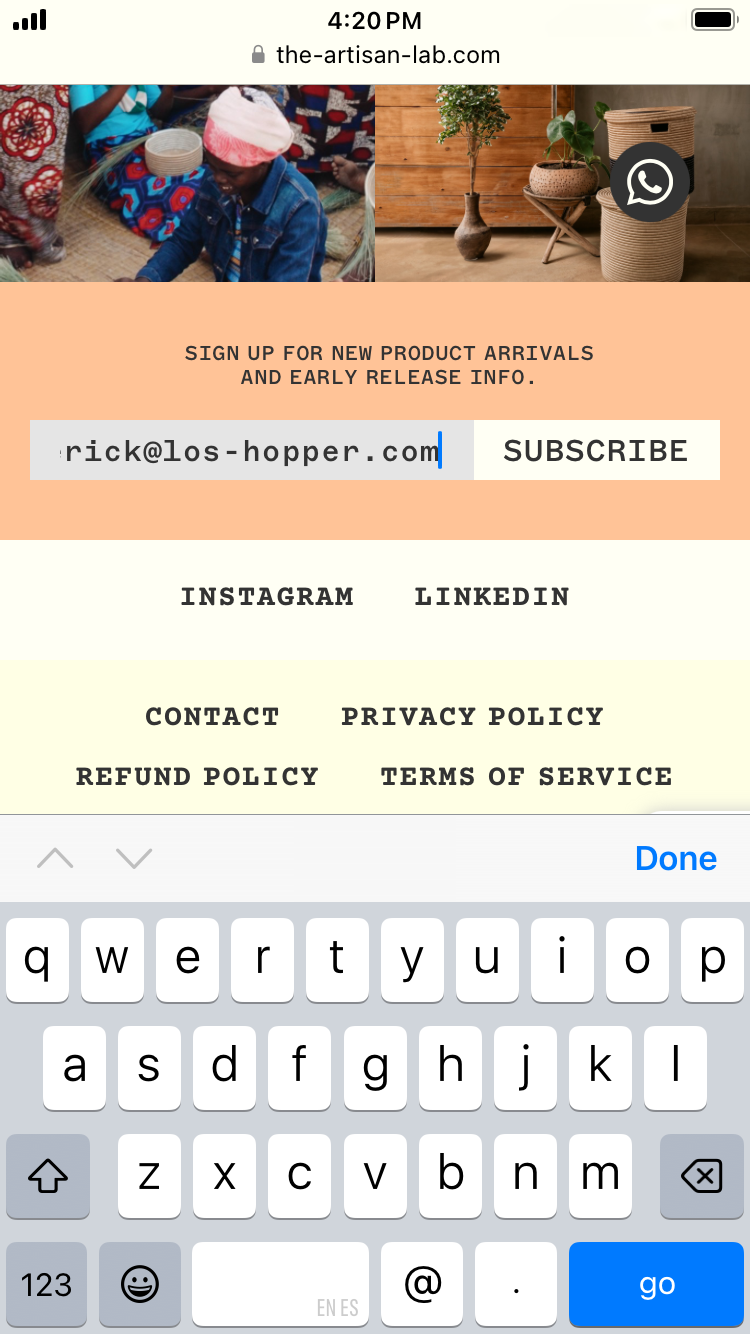View Terms of Service
Screen dimensions: 750x1334
(x=526, y=777)
